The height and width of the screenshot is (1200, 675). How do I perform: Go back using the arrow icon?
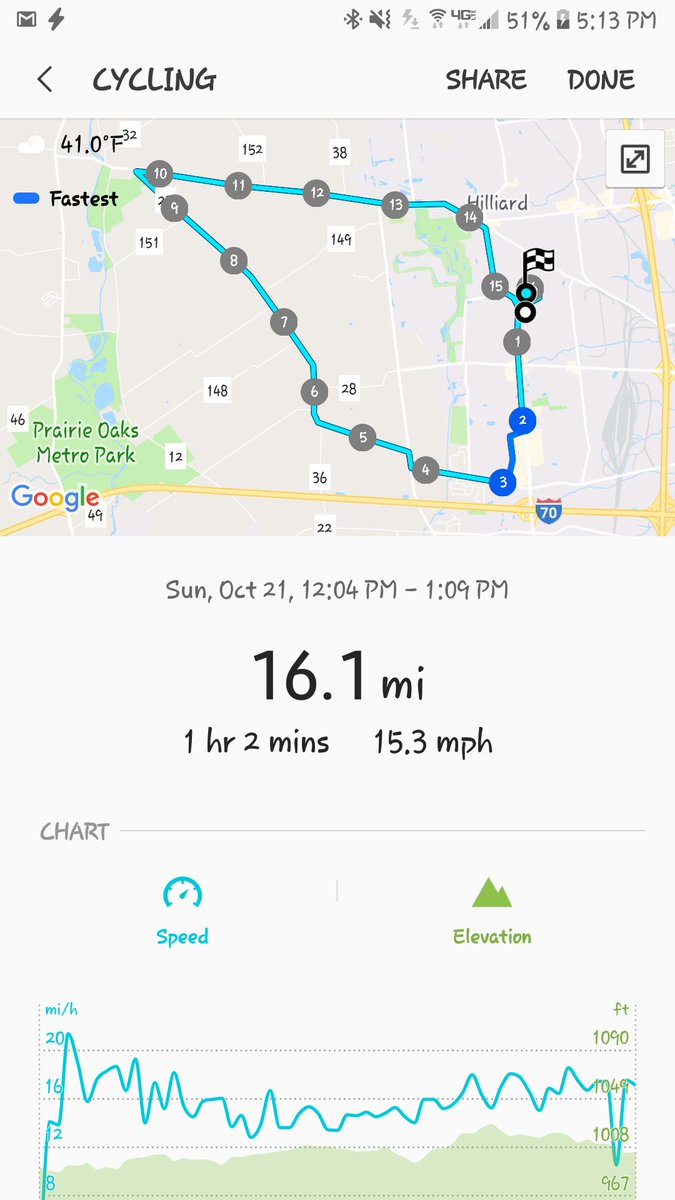click(44, 80)
